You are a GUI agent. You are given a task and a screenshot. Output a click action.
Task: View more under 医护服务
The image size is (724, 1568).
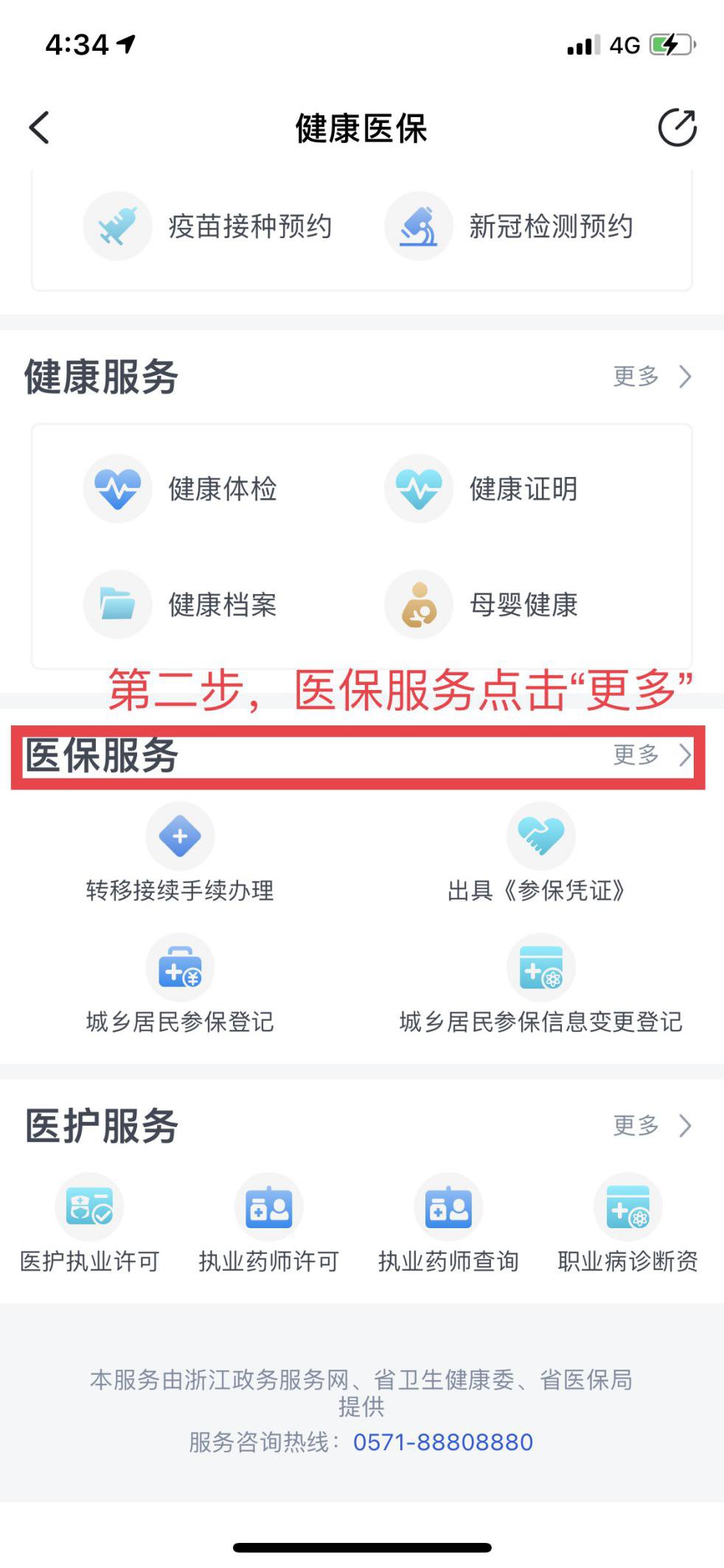[652, 1126]
